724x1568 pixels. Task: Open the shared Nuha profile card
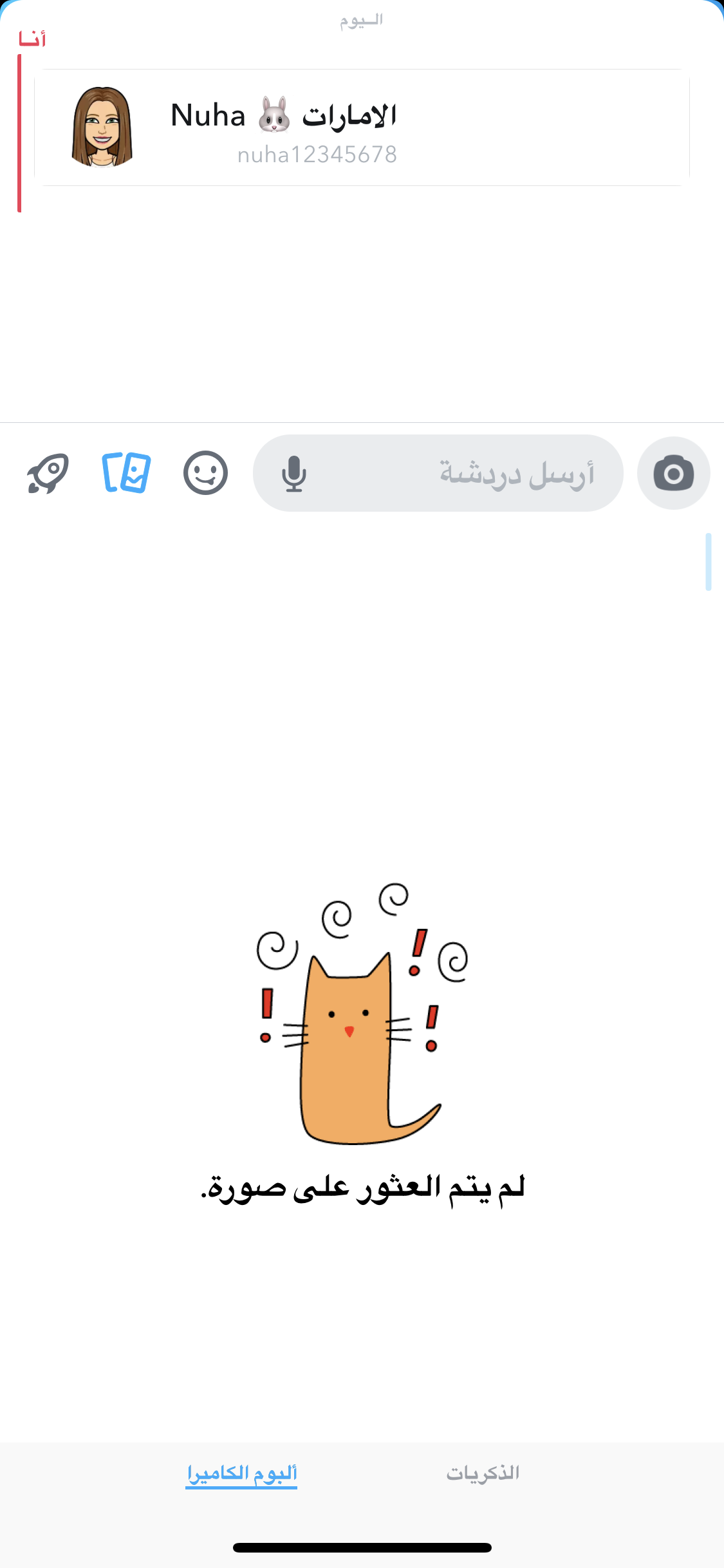[x=362, y=127]
